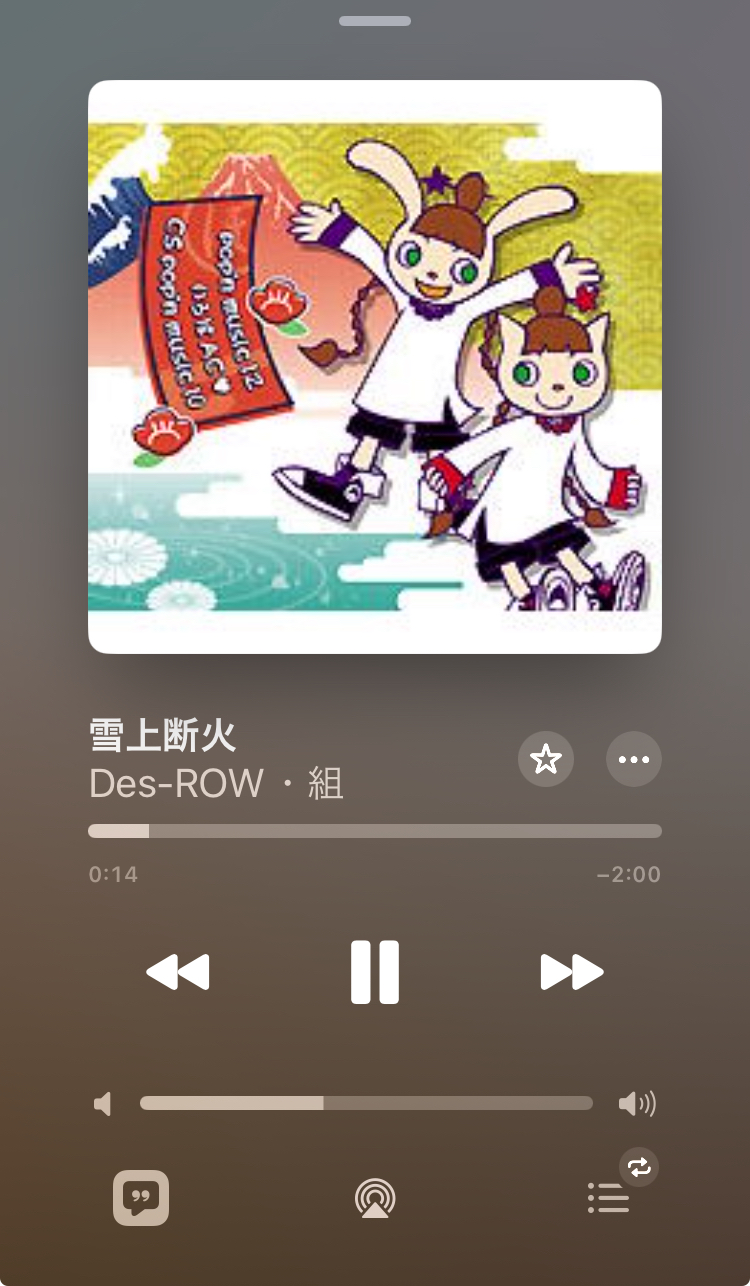Screen dimensions: 750x1286
Task: Open the Up Next queue list
Action: coord(609,1197)
